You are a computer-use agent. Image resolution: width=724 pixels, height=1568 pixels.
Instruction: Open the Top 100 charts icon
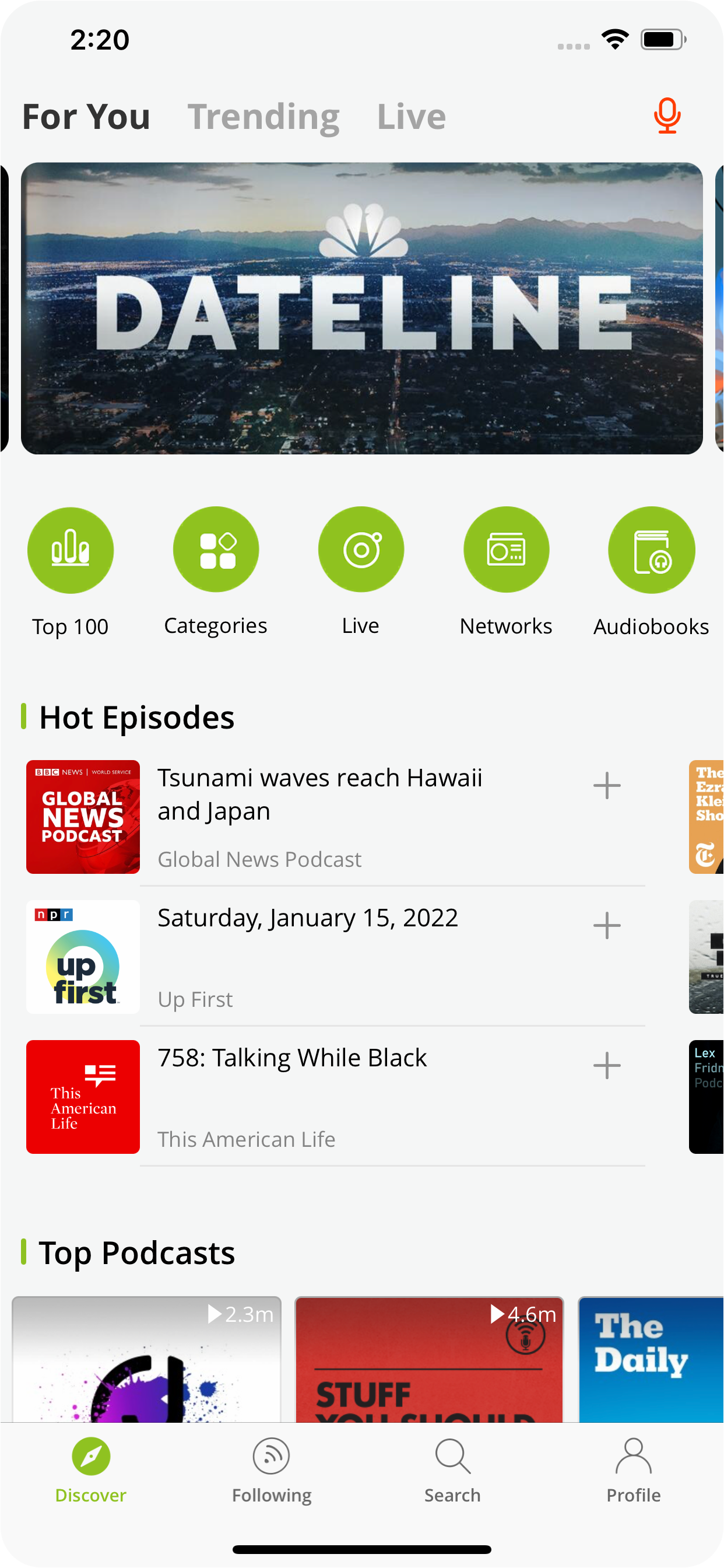[x=70, y=549]
